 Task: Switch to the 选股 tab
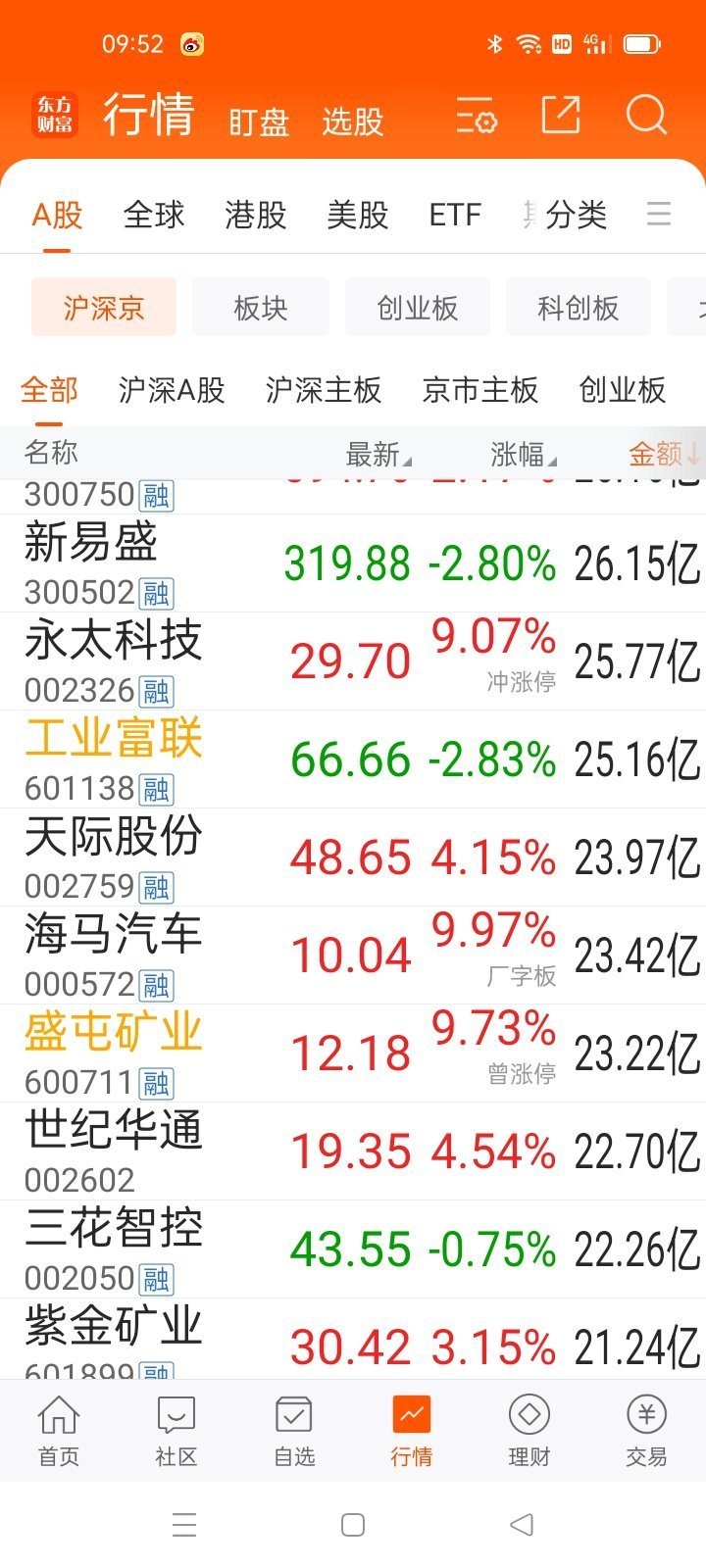(x=352, y=122)
